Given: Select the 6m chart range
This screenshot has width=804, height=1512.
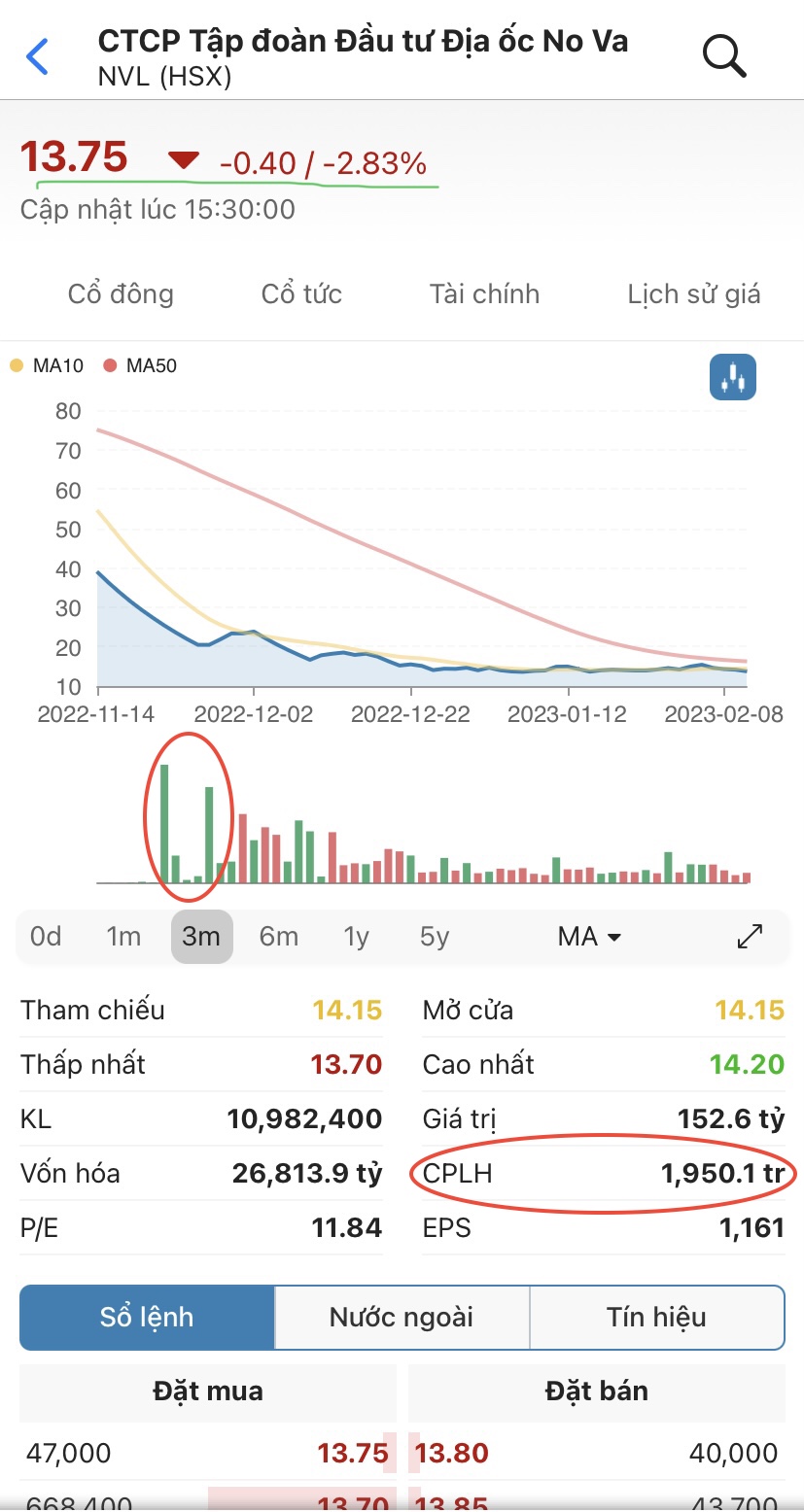Looking at the screenshot, I should (x=279, y=937).
